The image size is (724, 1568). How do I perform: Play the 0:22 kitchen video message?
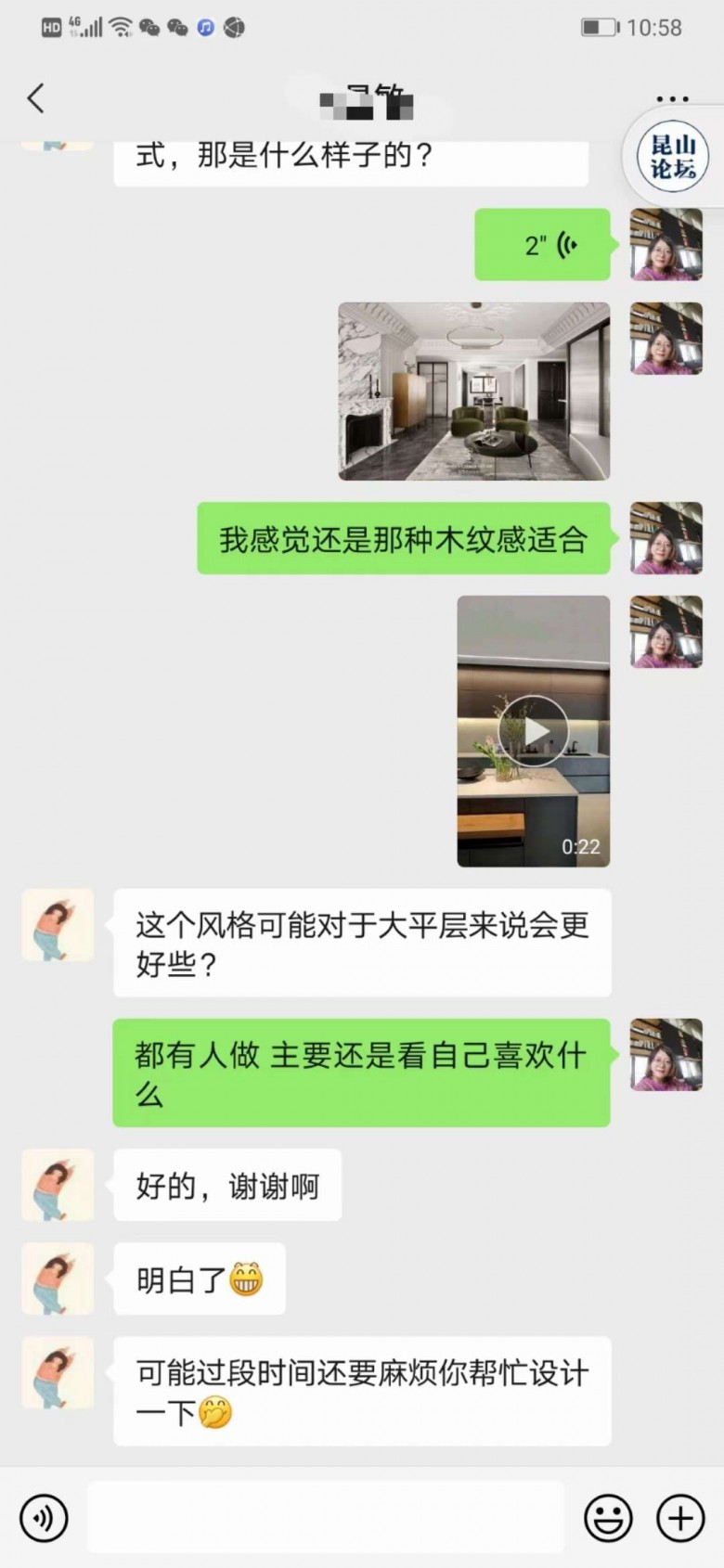533,731
